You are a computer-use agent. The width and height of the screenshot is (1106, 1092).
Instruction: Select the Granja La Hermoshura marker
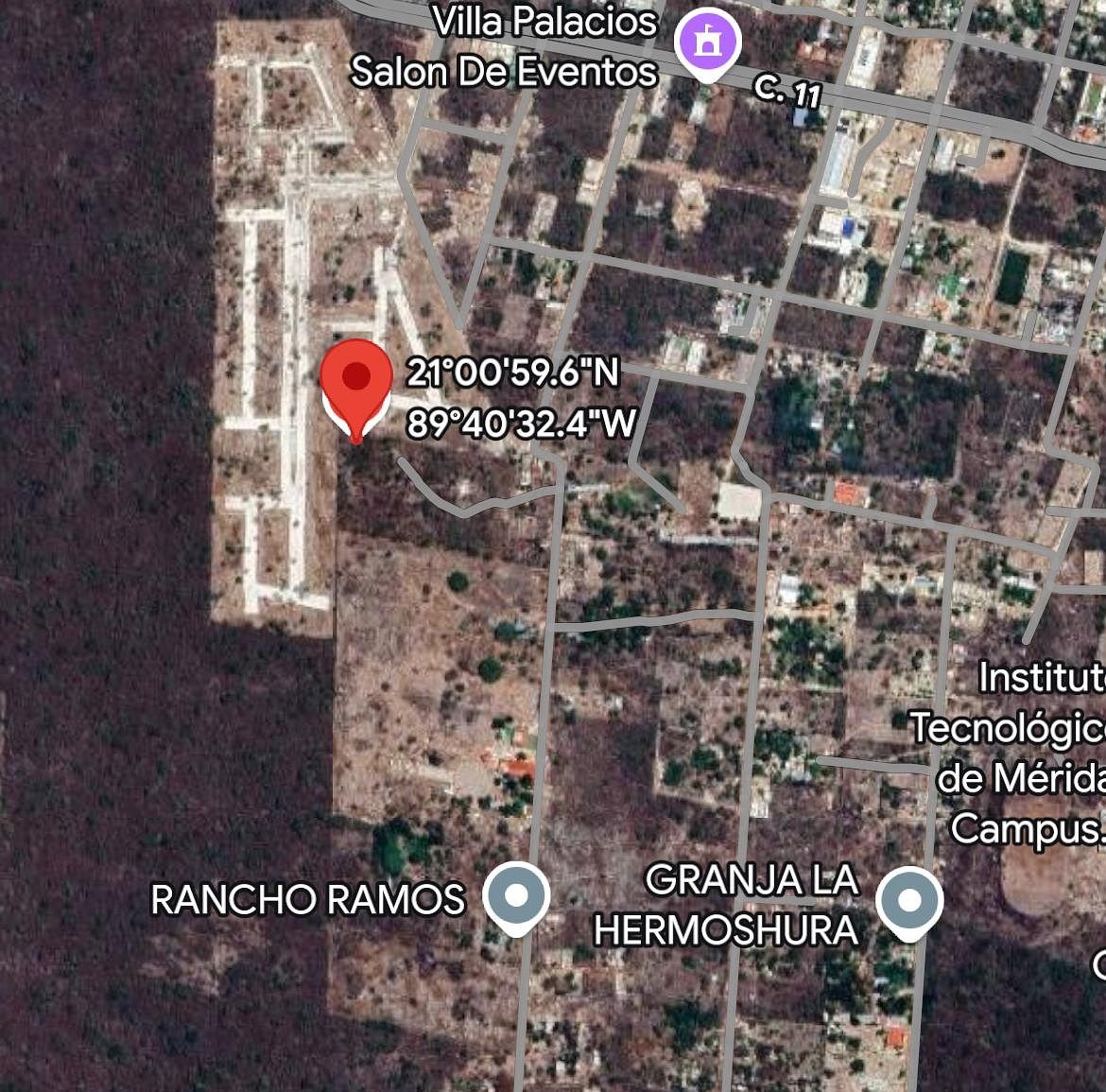pyautogui.click(x=908, y=901)
